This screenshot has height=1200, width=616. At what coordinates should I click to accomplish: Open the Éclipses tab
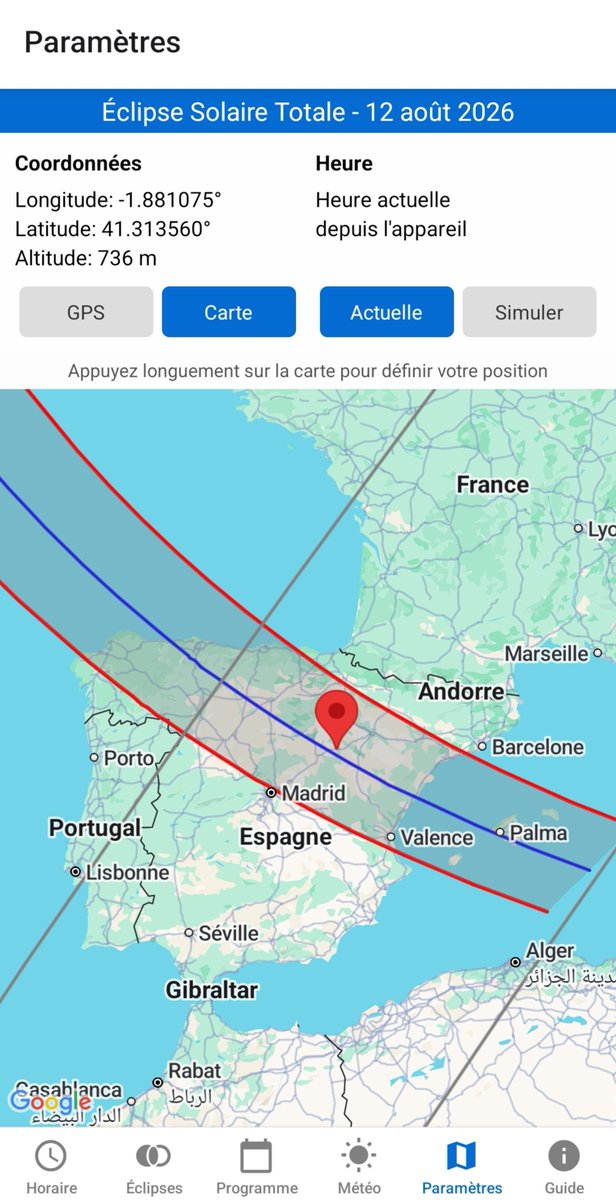154,1166
